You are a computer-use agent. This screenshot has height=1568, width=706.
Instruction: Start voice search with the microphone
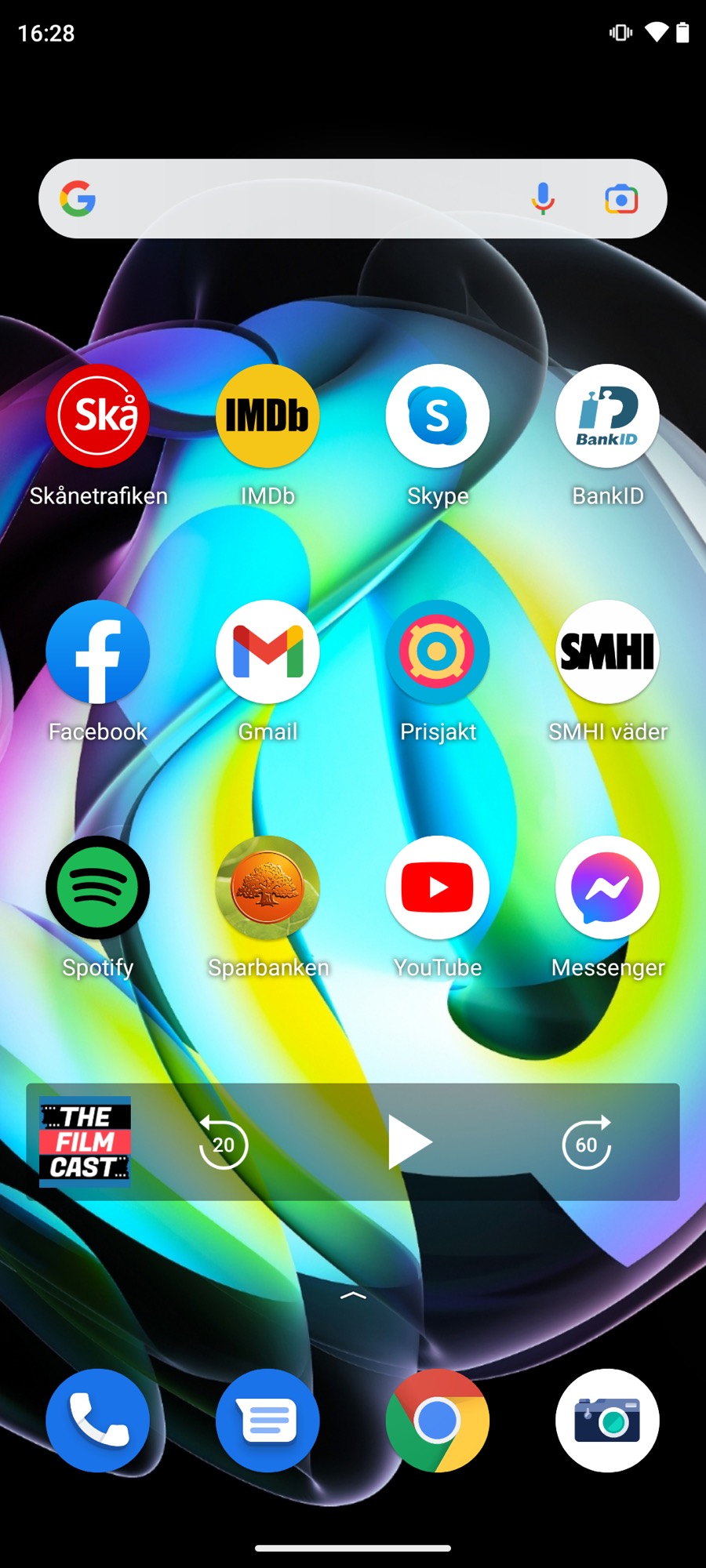pos(543,199)
